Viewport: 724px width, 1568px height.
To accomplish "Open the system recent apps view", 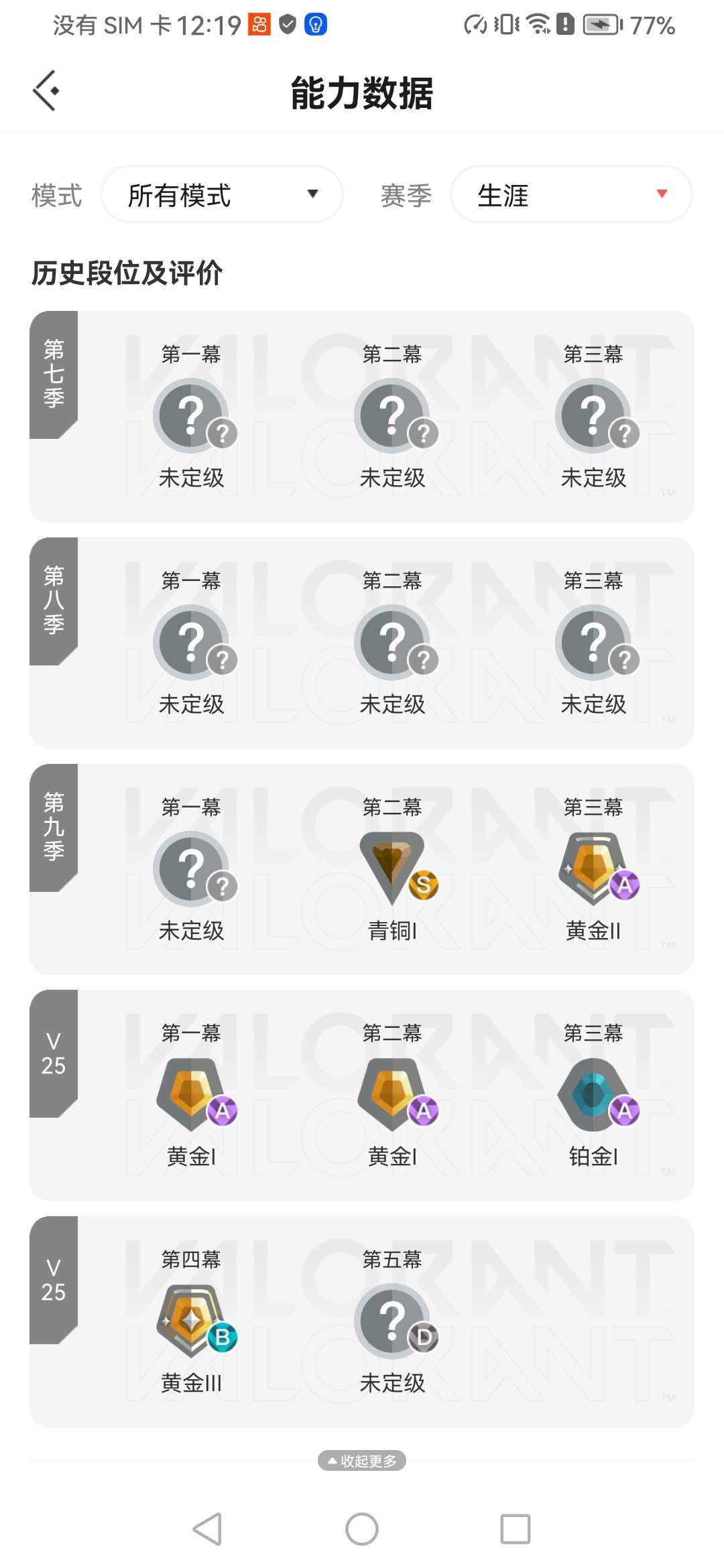I will click(515, 1529).
